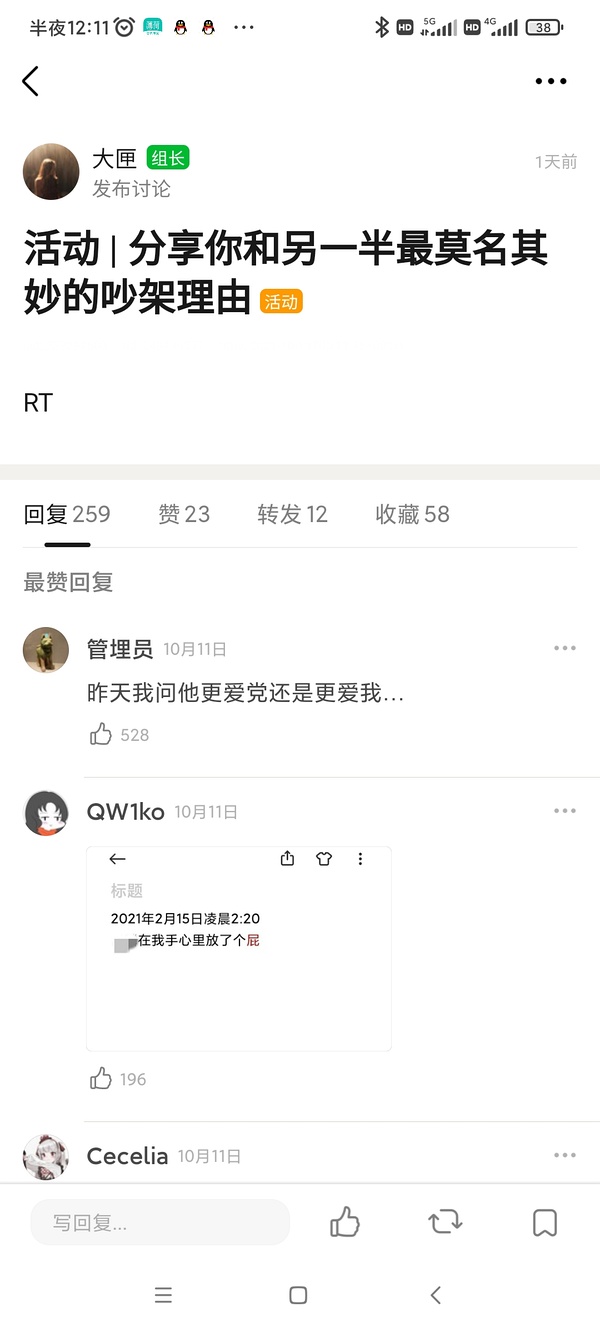
Task: Switch to the 转发 12 tab
Action: pos(292,514)
